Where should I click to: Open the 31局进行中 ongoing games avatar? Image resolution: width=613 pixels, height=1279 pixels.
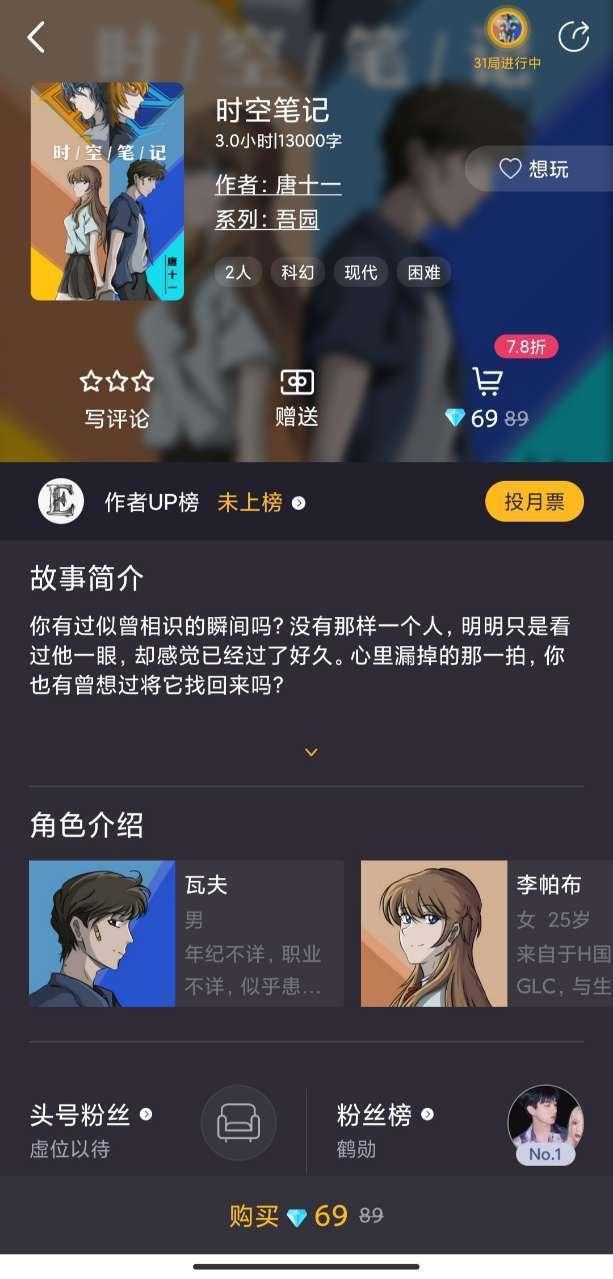click(x=507, y=30)
